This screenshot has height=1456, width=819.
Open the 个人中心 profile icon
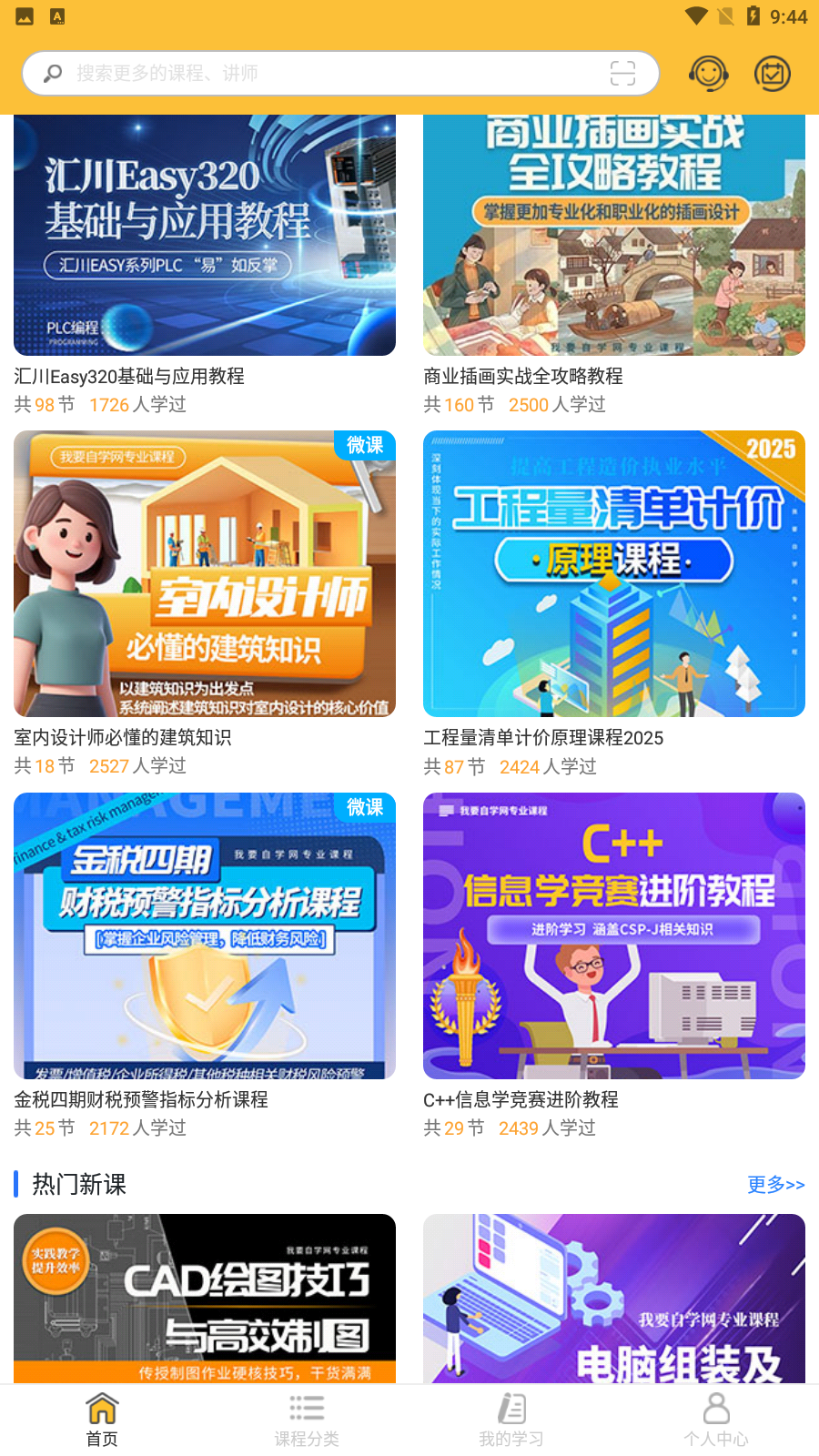(x=716, y=1408)
